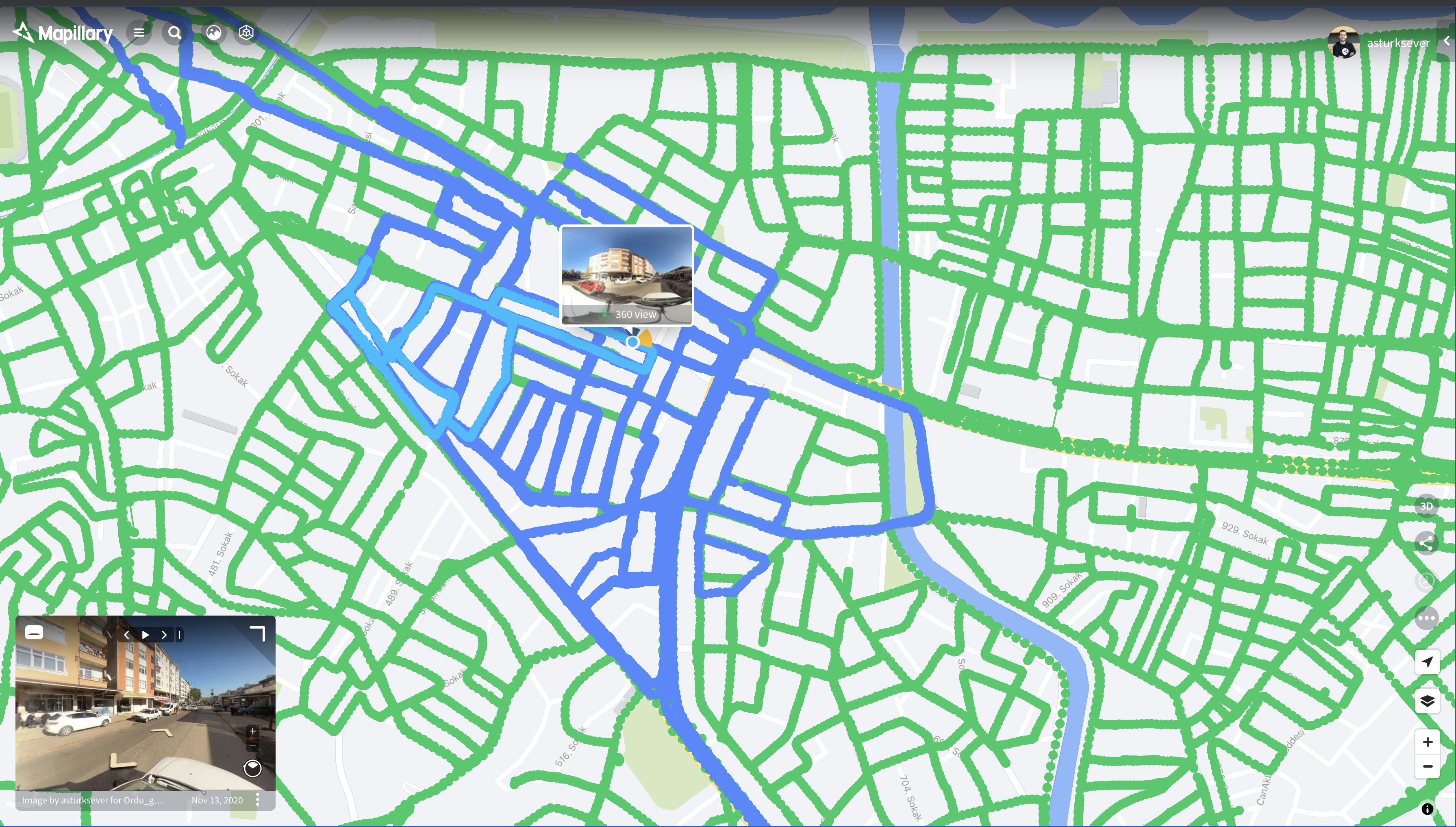Open the three-dot more options bubble

click(x=1426, y=618)
